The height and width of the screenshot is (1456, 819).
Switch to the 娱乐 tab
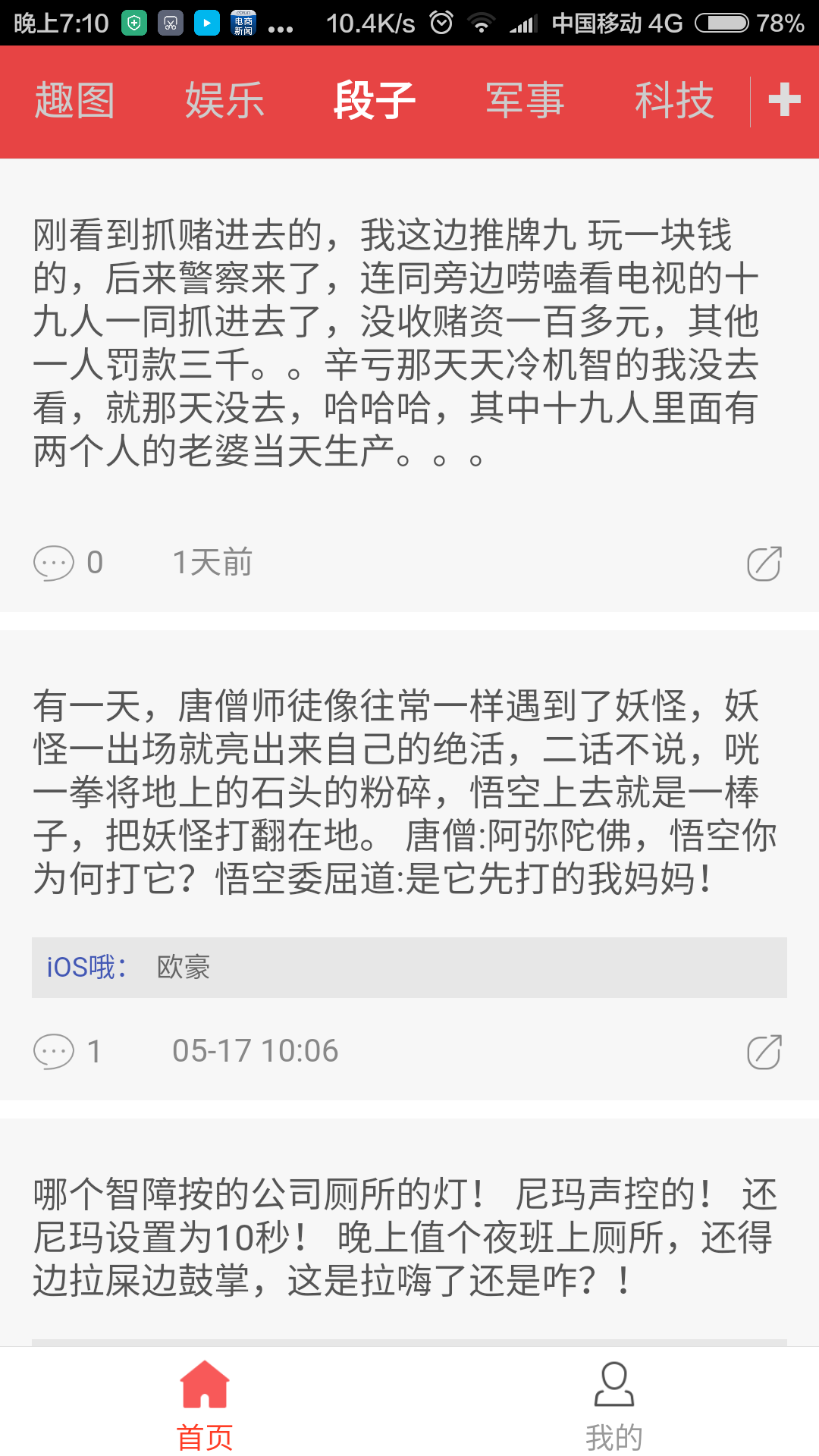(224, 101)
